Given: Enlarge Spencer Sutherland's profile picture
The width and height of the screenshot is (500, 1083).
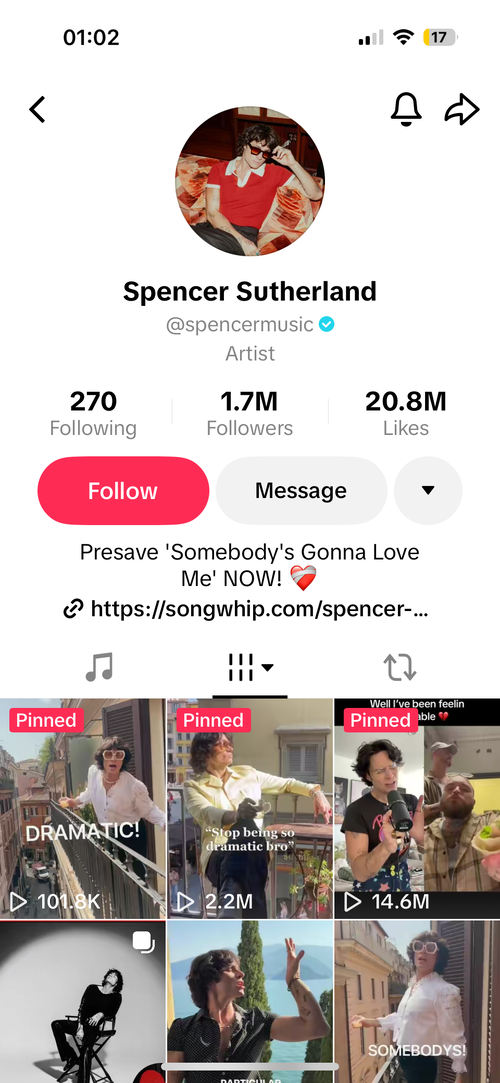Looking at the screenshot, I should 250,182.
